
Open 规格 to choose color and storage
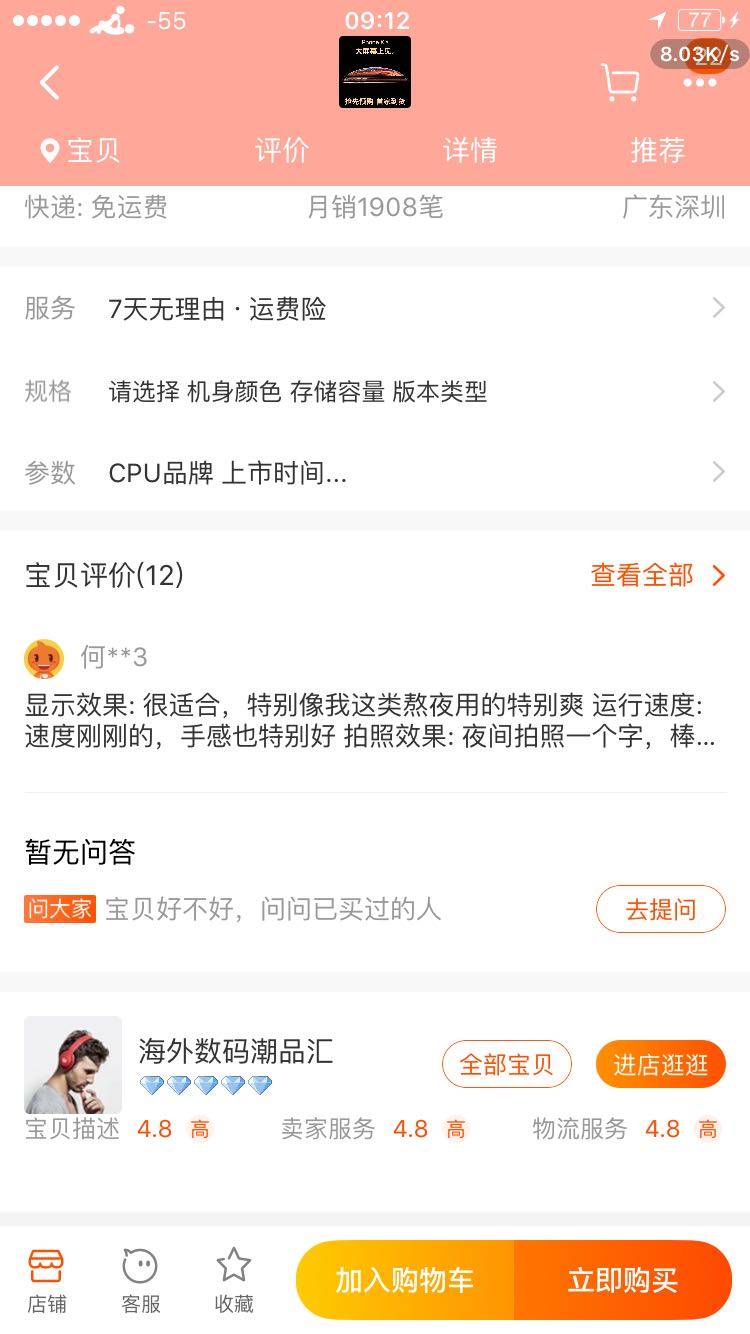[375, 391]
